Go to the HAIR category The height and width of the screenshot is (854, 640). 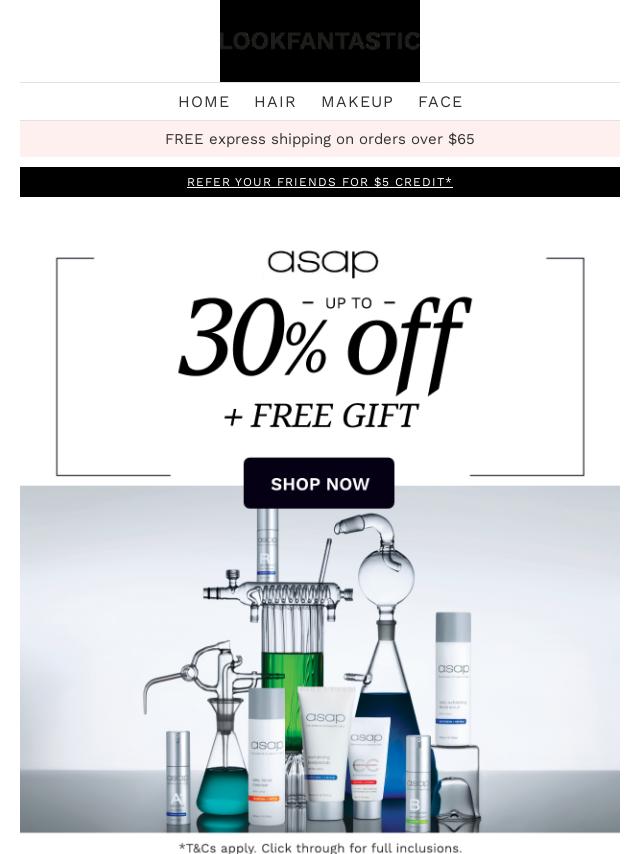tap(275, 102)
